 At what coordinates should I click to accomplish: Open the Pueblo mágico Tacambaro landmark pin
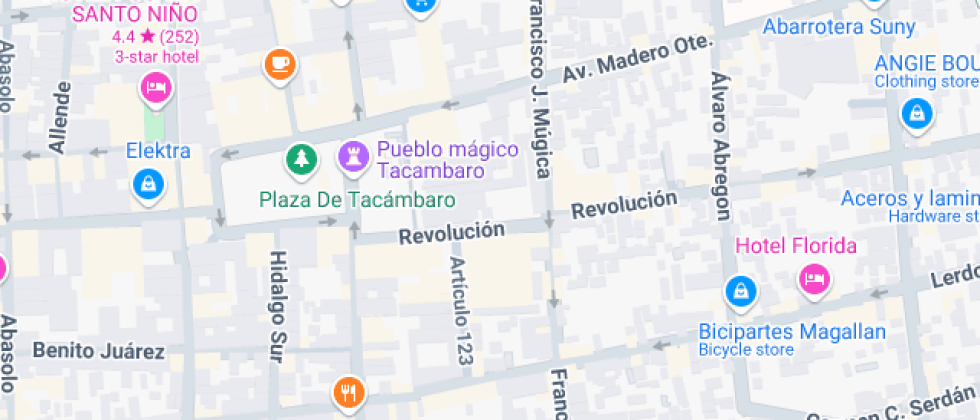pos(351,156)
